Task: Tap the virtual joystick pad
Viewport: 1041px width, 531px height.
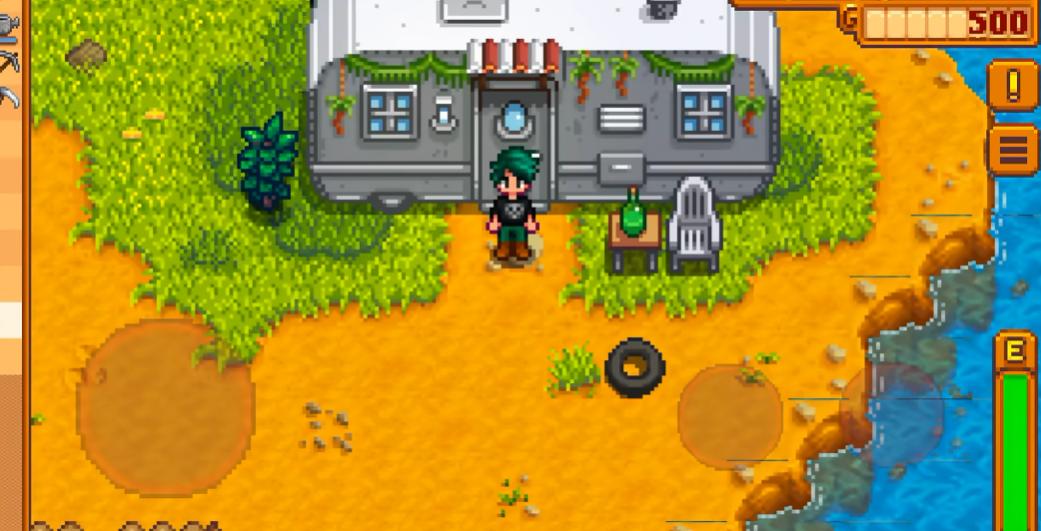Action: (165, 407)
